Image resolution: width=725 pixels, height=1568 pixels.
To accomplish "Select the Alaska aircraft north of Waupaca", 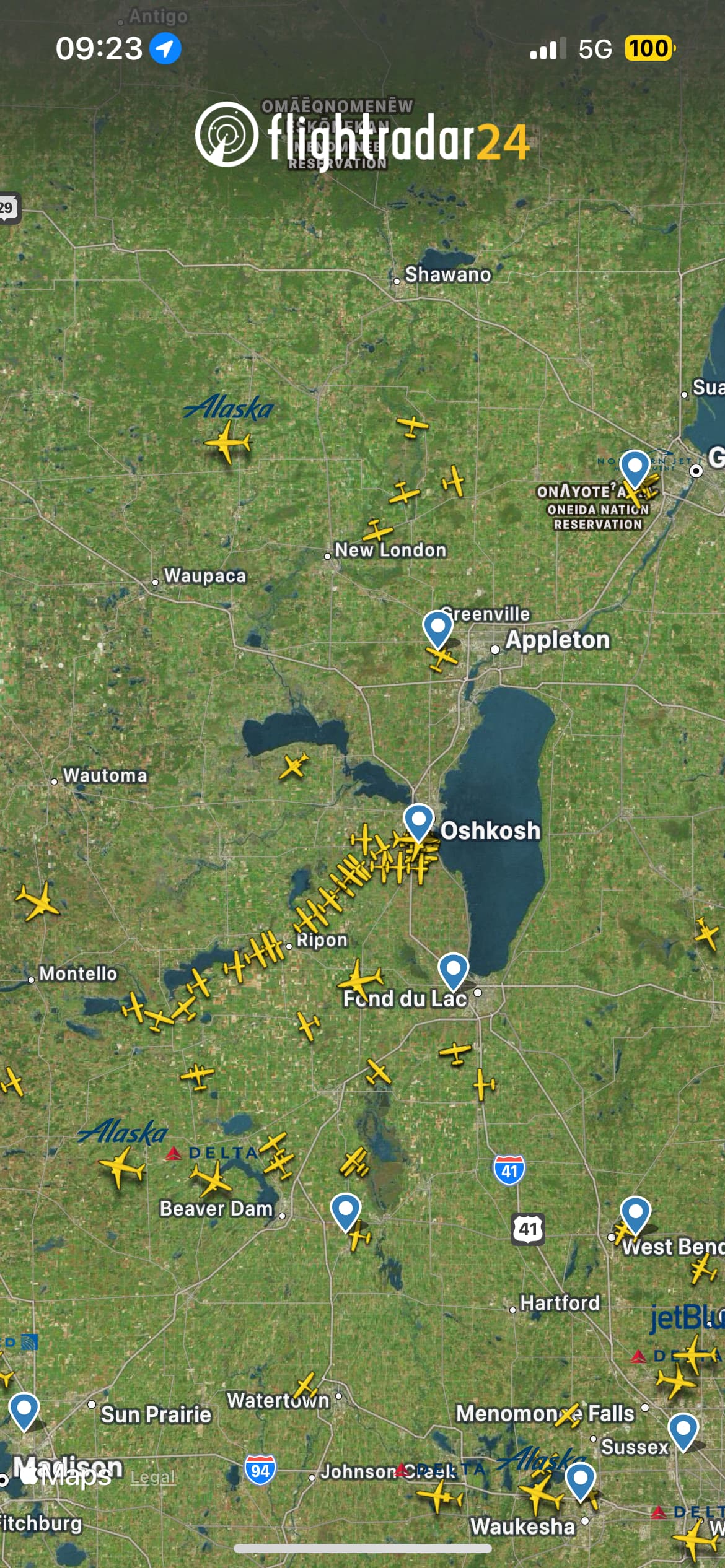I will pos(227,442).
